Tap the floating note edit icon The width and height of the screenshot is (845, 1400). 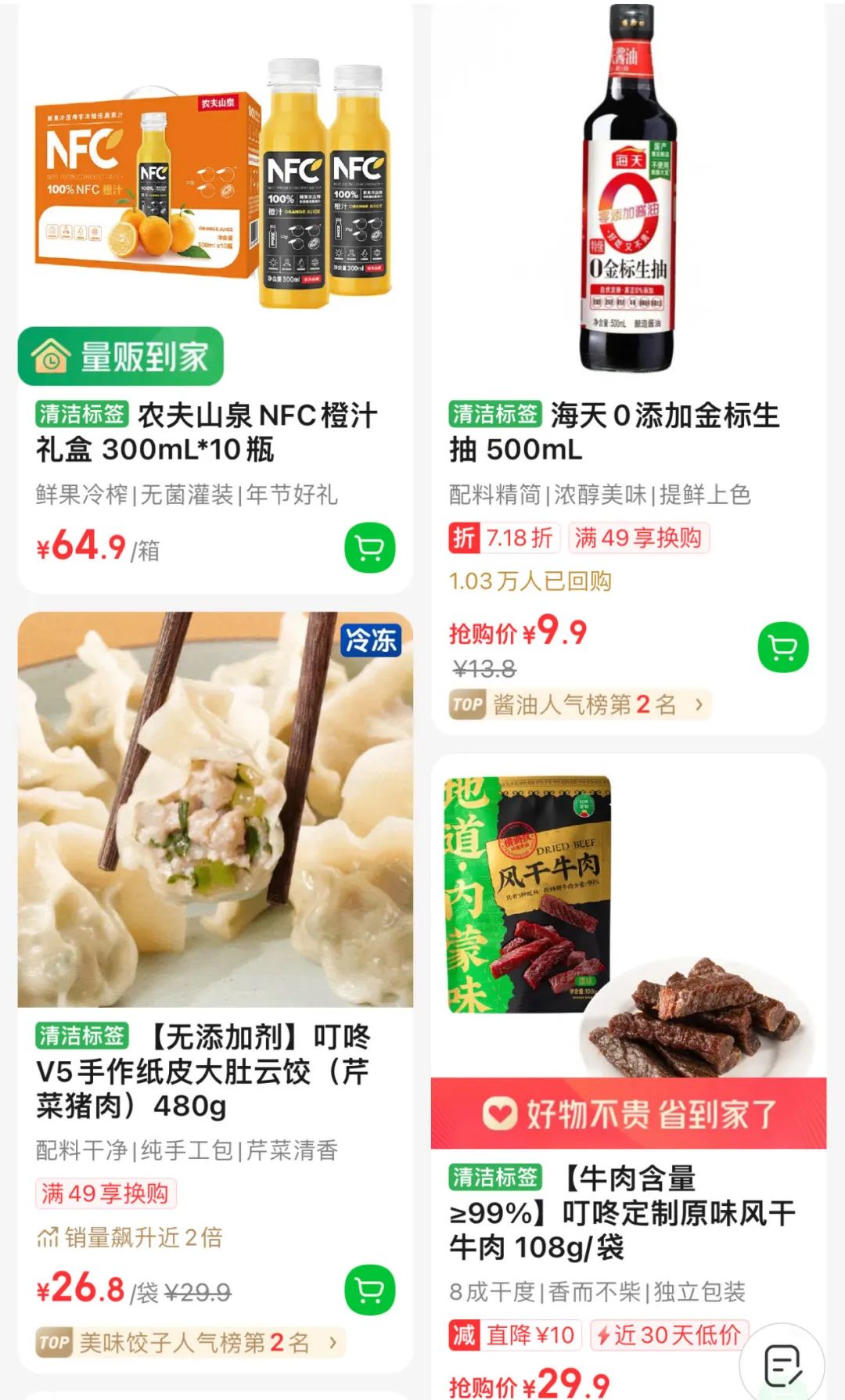click(782, 1366)
